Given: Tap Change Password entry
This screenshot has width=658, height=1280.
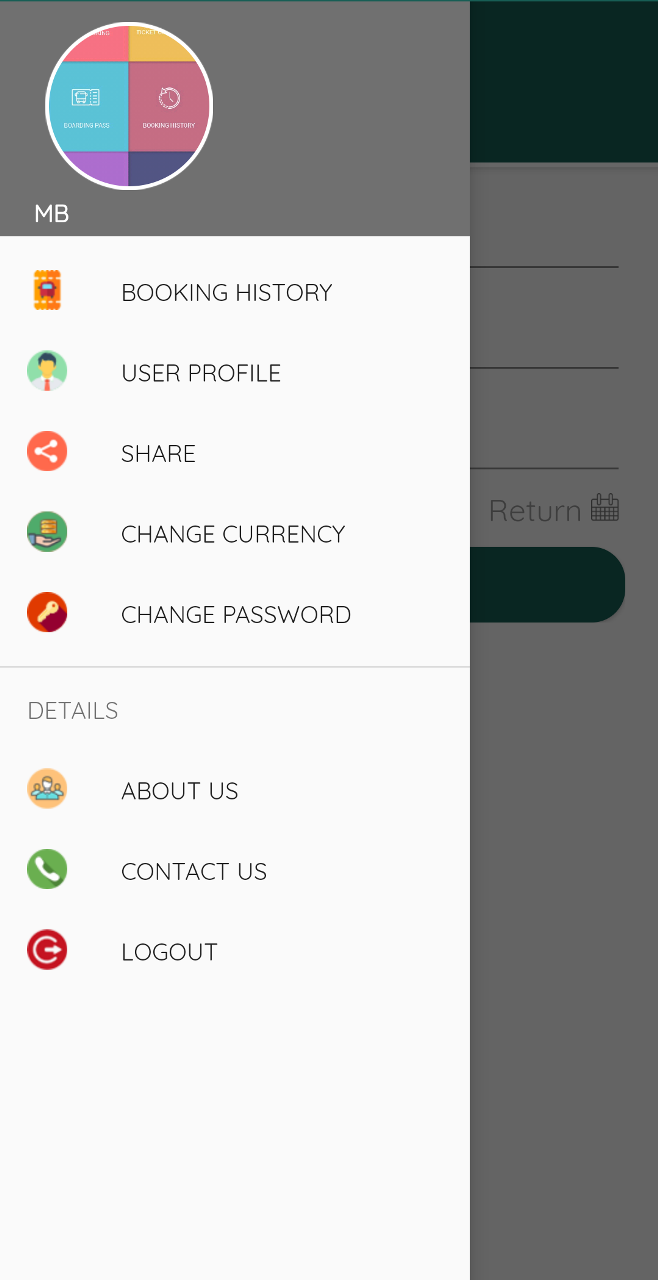Looking at the screenshot, I should click(235, 614).
